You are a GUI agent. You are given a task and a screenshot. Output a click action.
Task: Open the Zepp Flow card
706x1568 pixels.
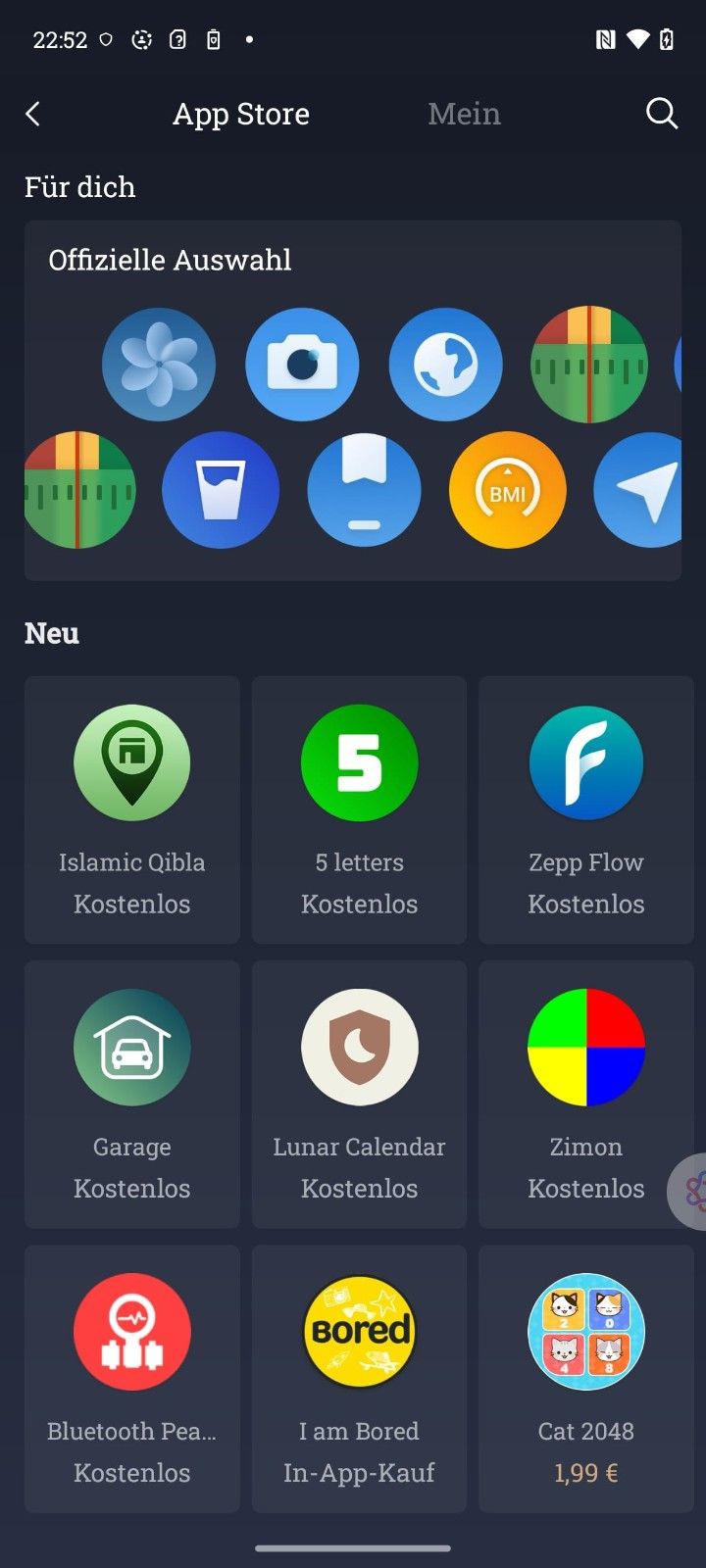(586, 809)
